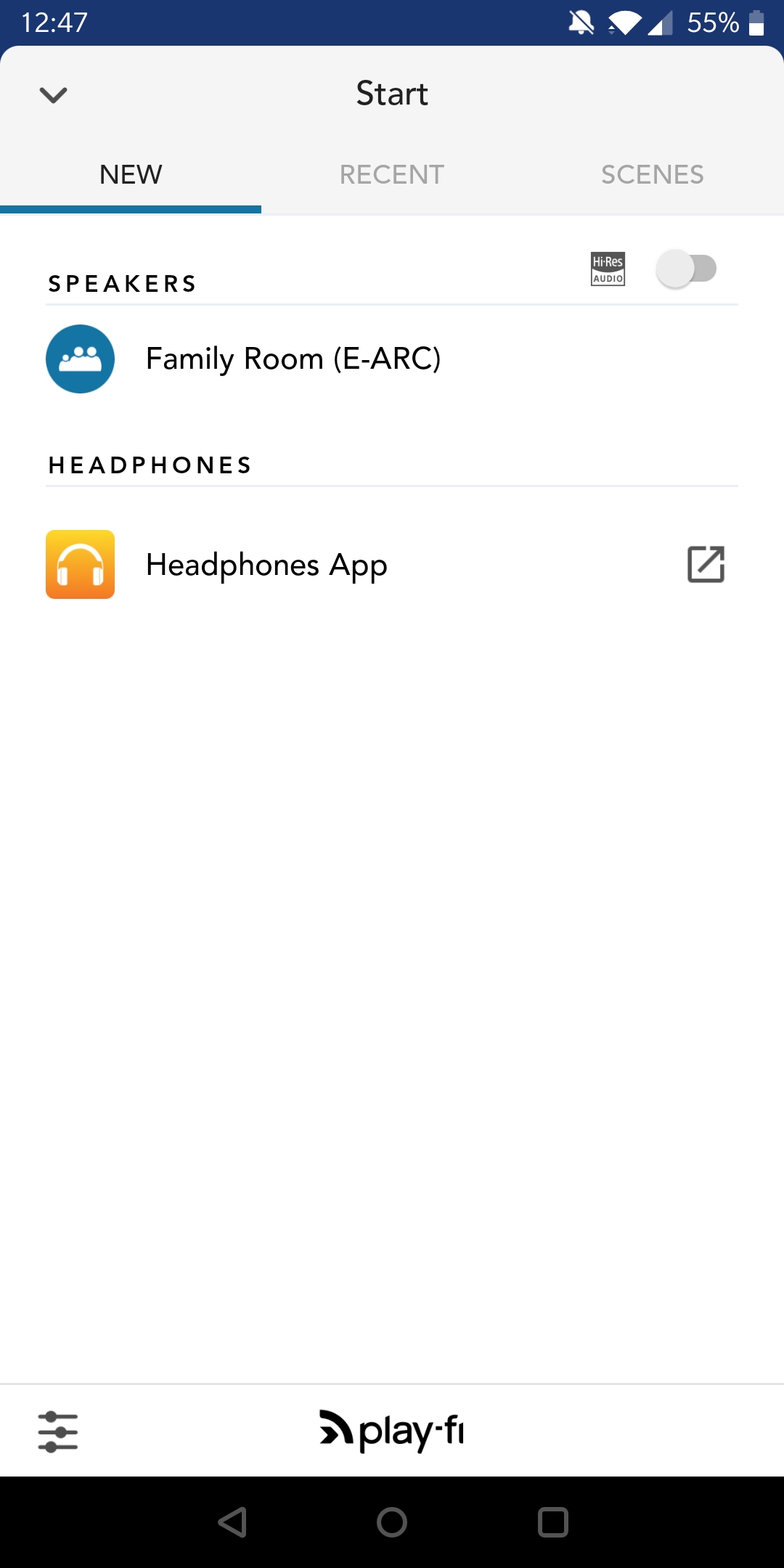Select the Family Room (E-ARC) speaker

(x=392, y=359)
